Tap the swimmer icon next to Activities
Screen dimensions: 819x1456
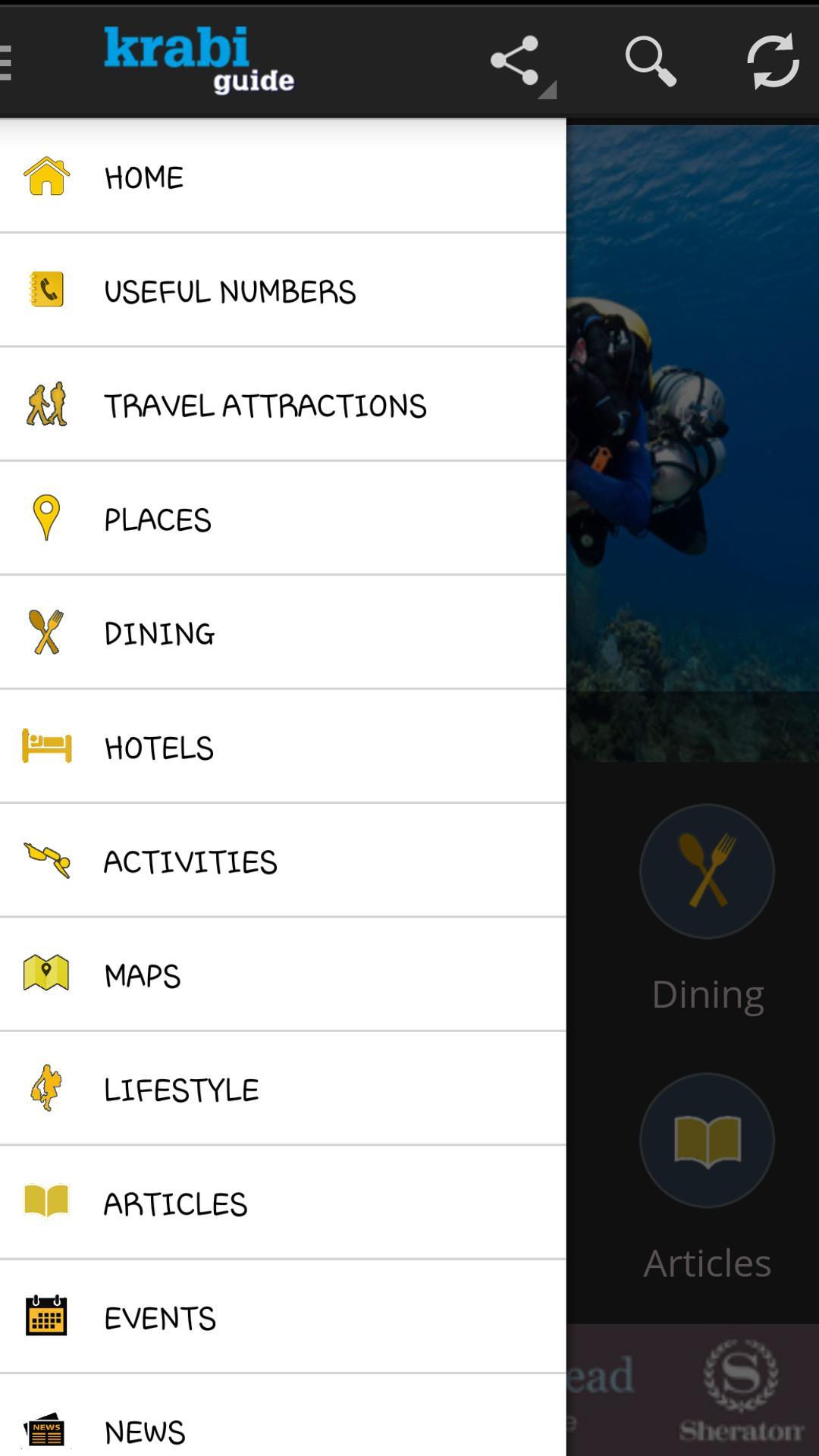(47, 861)
